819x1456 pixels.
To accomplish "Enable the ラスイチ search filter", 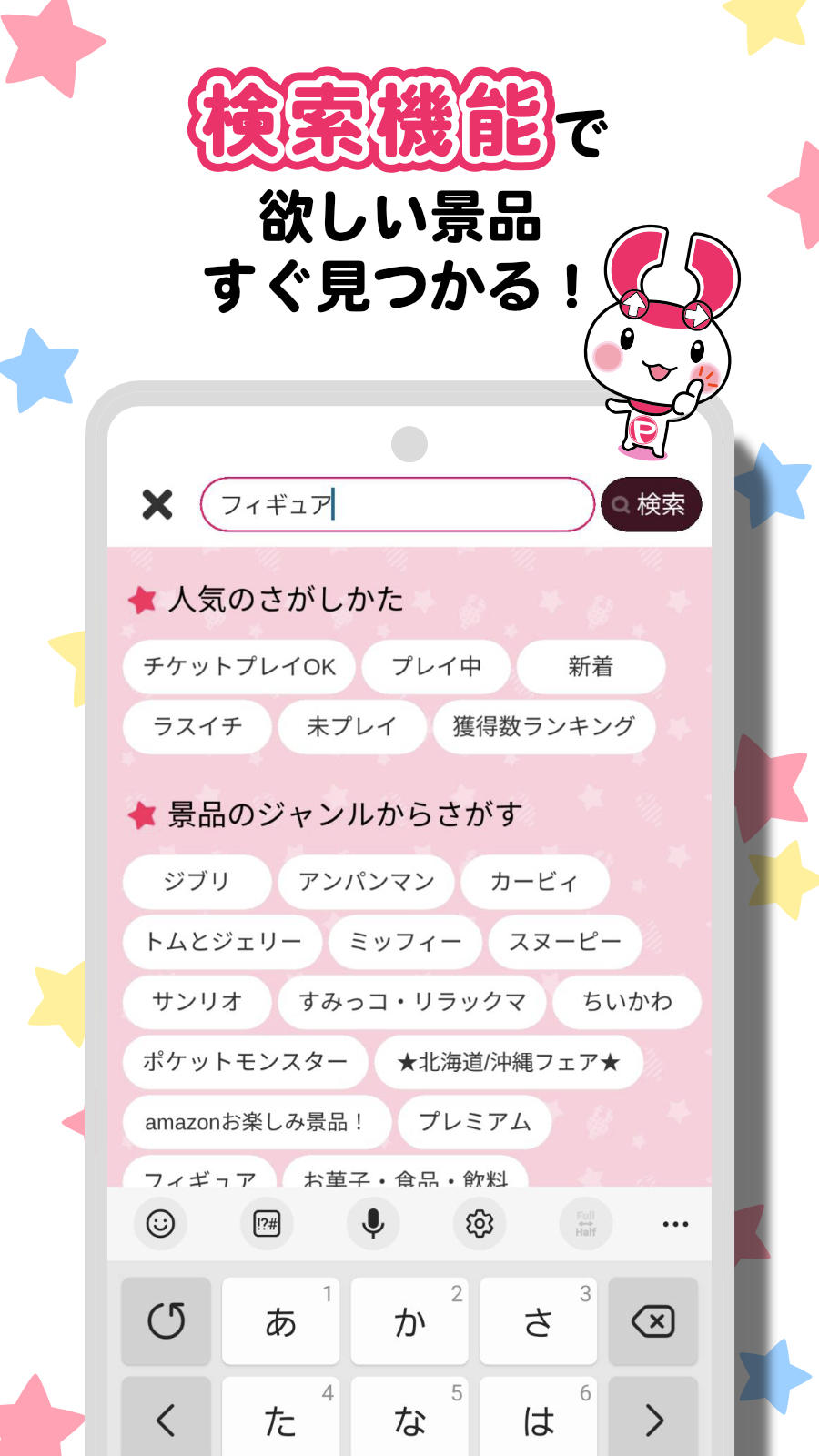I will coord(197,726).
